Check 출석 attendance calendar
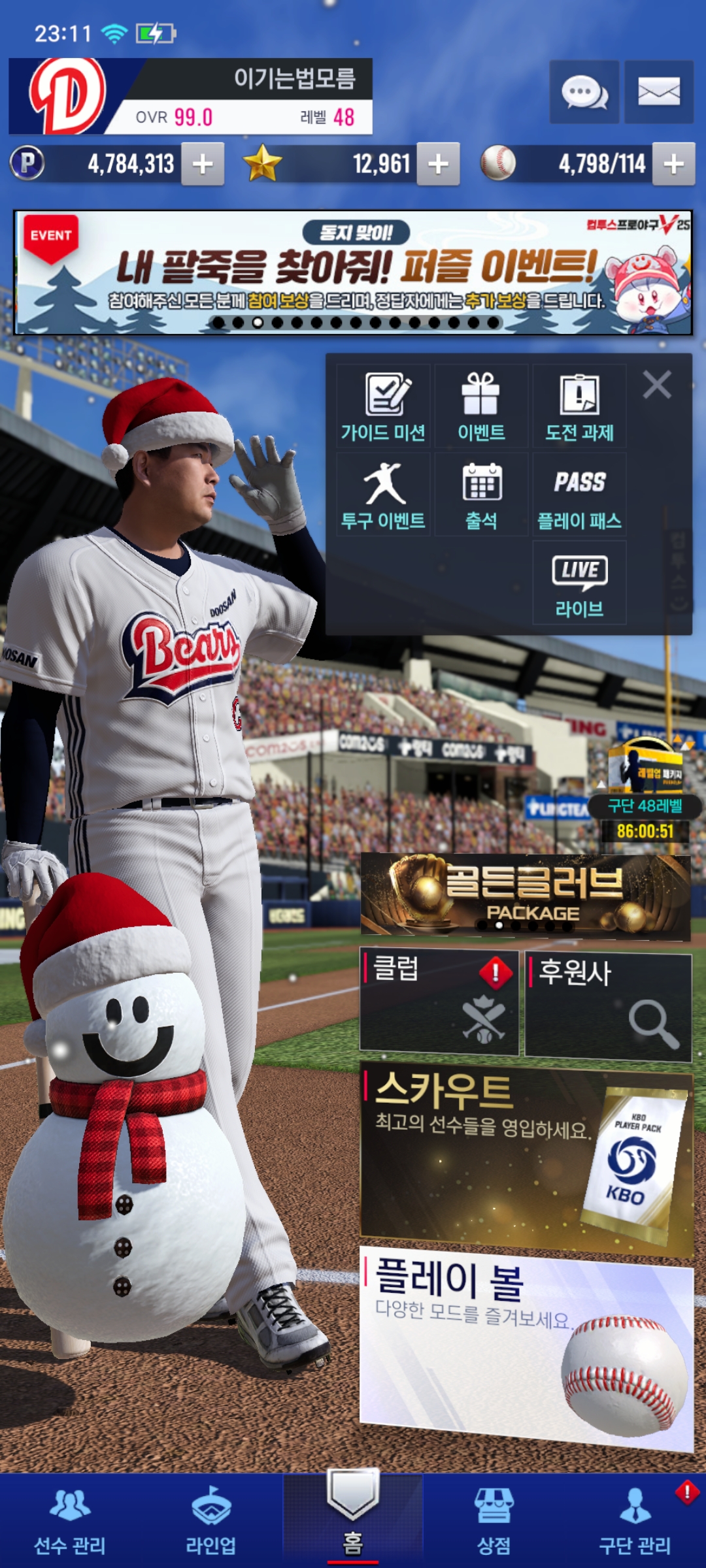This screenshot has height=1568, width=706. coord(481,495)
